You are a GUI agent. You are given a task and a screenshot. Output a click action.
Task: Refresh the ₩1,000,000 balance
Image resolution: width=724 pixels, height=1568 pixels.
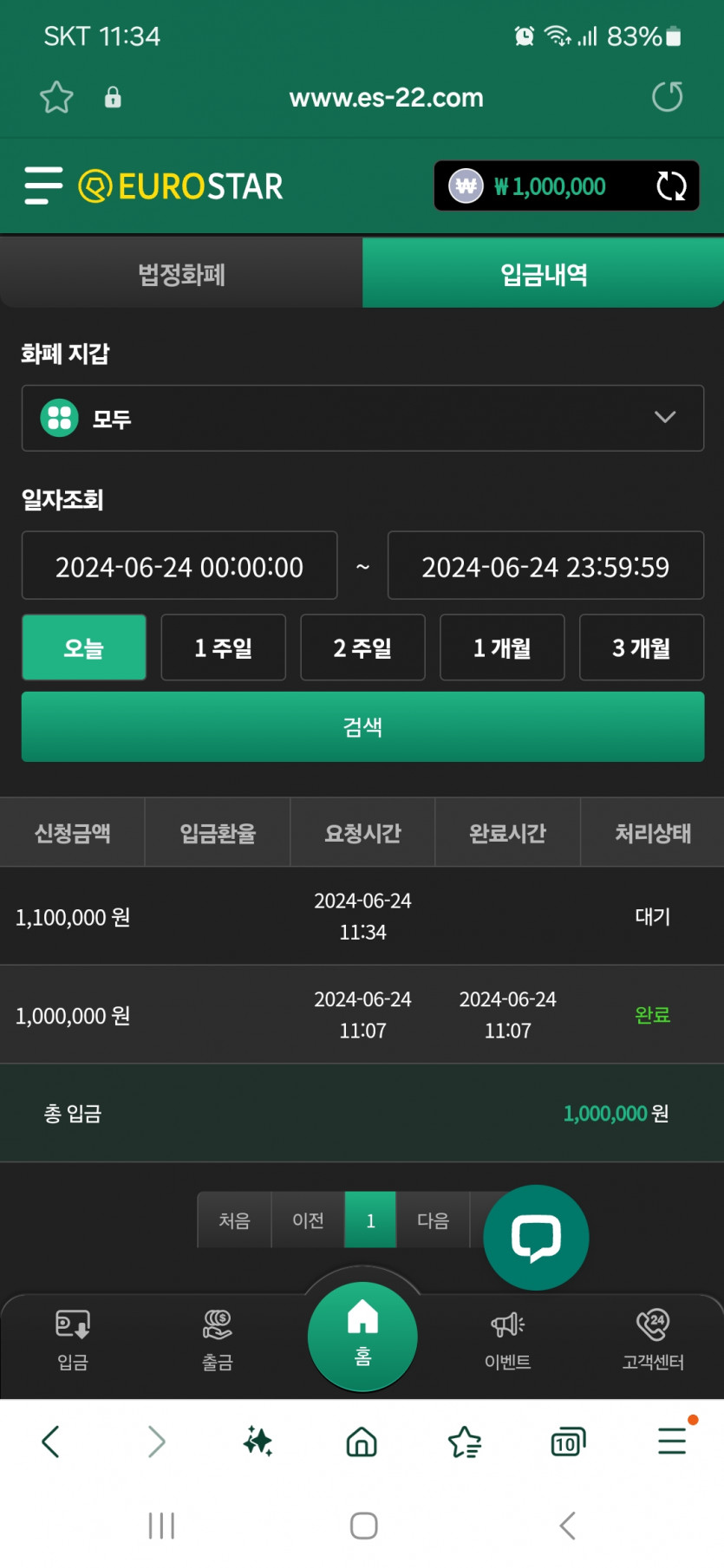coord(671,185)
